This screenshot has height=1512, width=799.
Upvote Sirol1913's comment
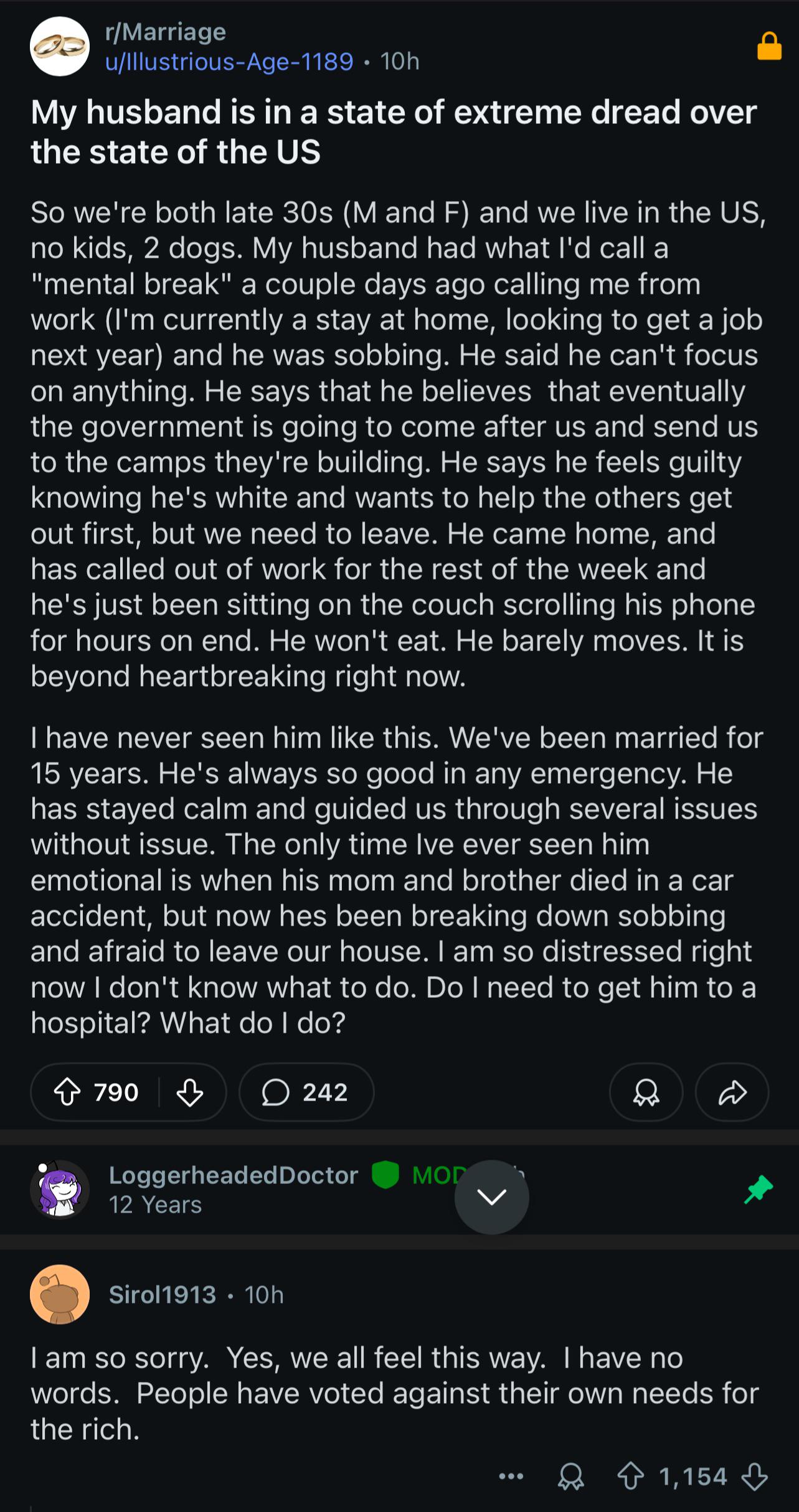630,1476
